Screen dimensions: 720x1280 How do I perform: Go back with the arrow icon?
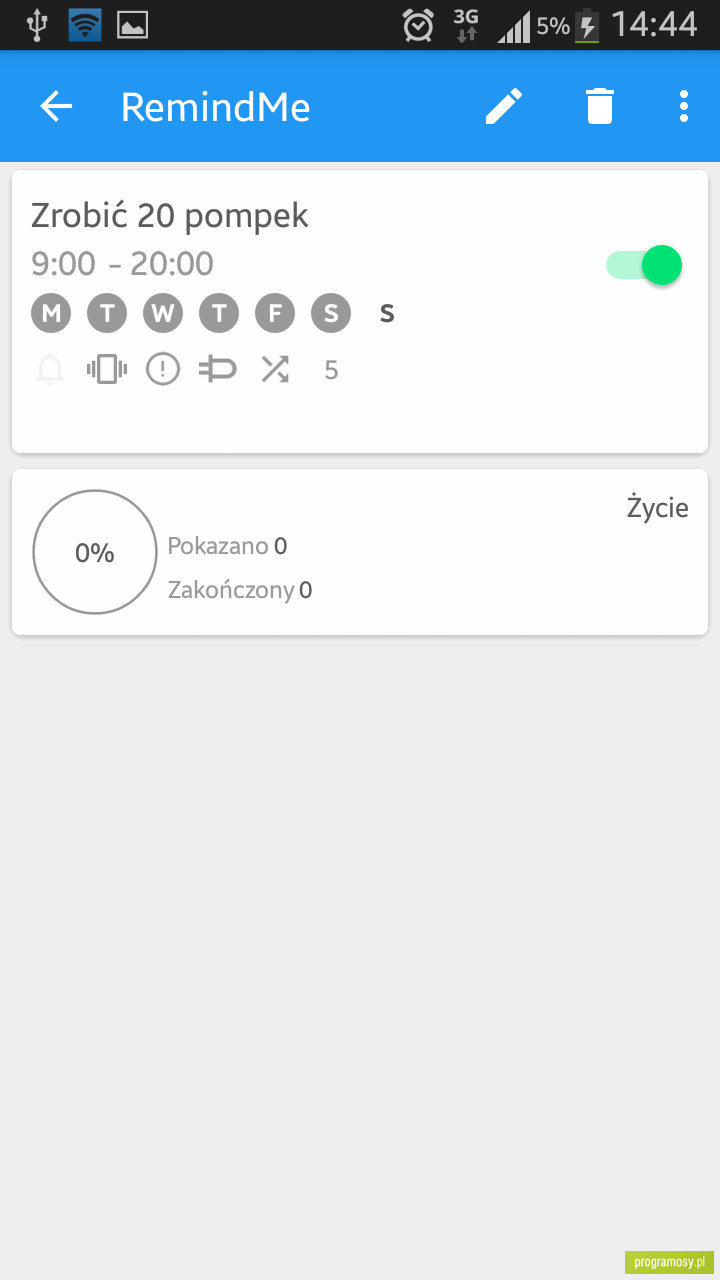pyautogui.click(x=56, y=107)
